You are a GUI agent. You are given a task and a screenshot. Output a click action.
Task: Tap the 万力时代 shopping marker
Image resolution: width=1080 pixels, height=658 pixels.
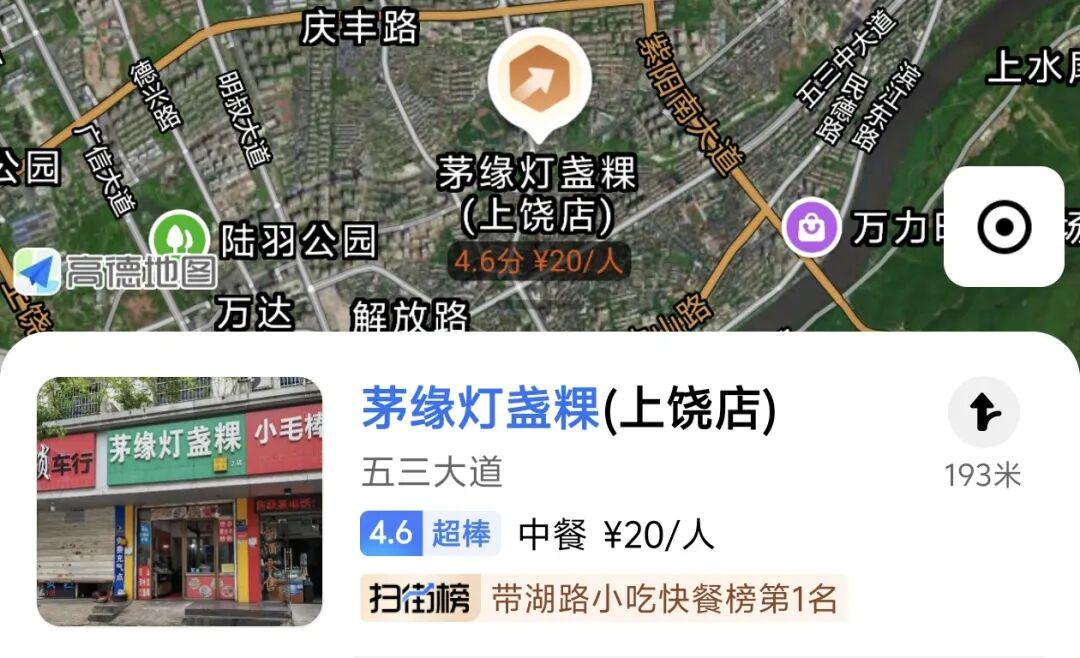click(811, 229)
